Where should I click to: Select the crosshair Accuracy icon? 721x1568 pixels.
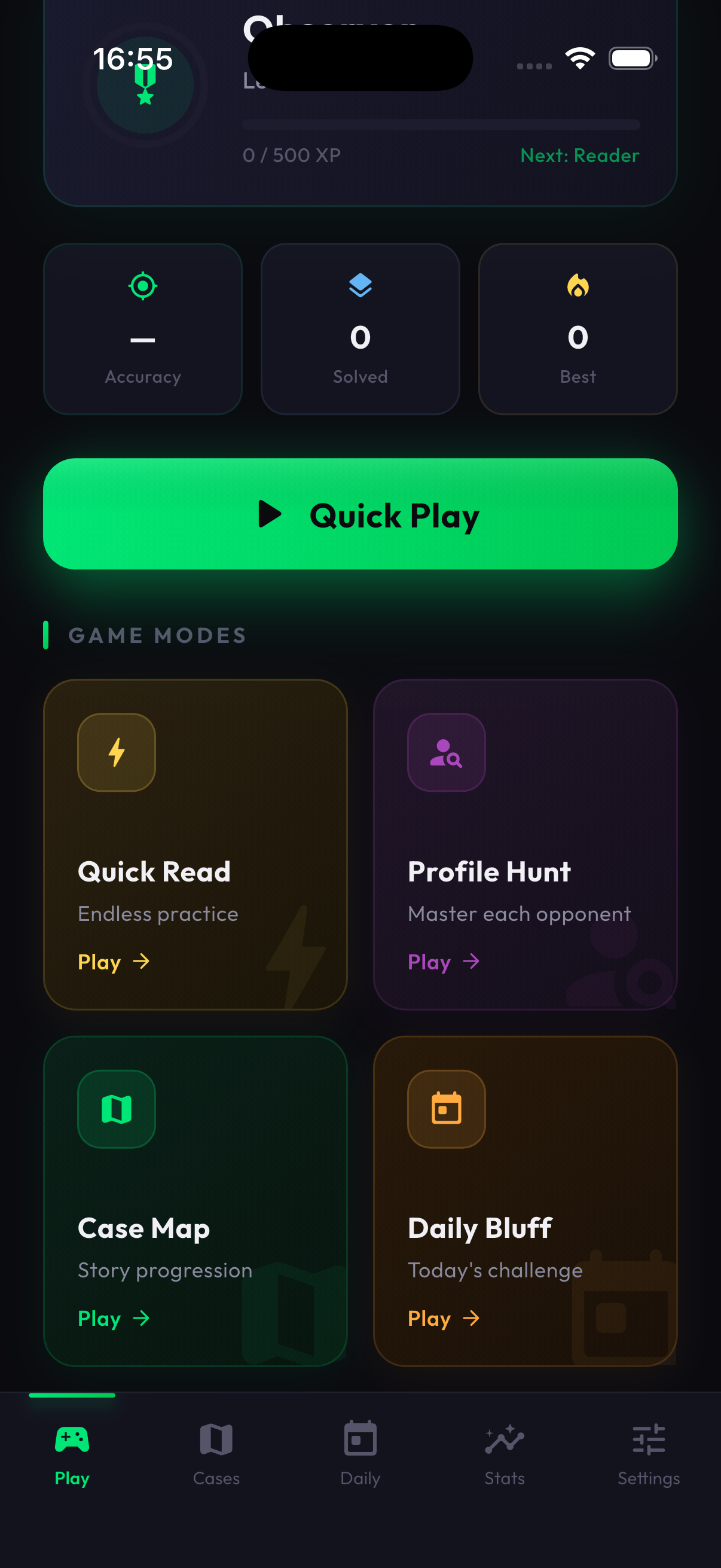pyautogui.click(x=142, y=286)
